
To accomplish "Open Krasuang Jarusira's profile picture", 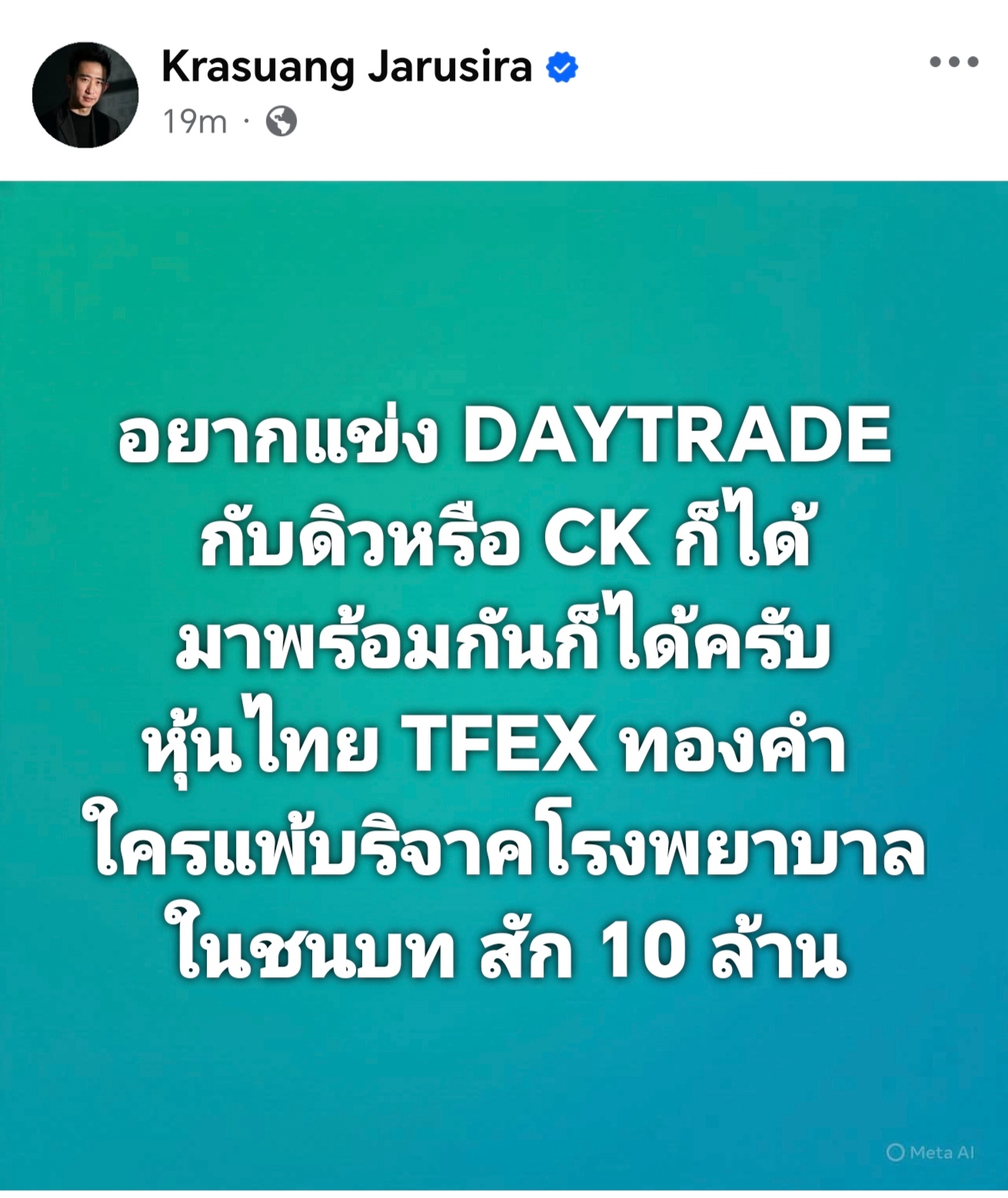I will pyautogui.click(x=85, y=95).
